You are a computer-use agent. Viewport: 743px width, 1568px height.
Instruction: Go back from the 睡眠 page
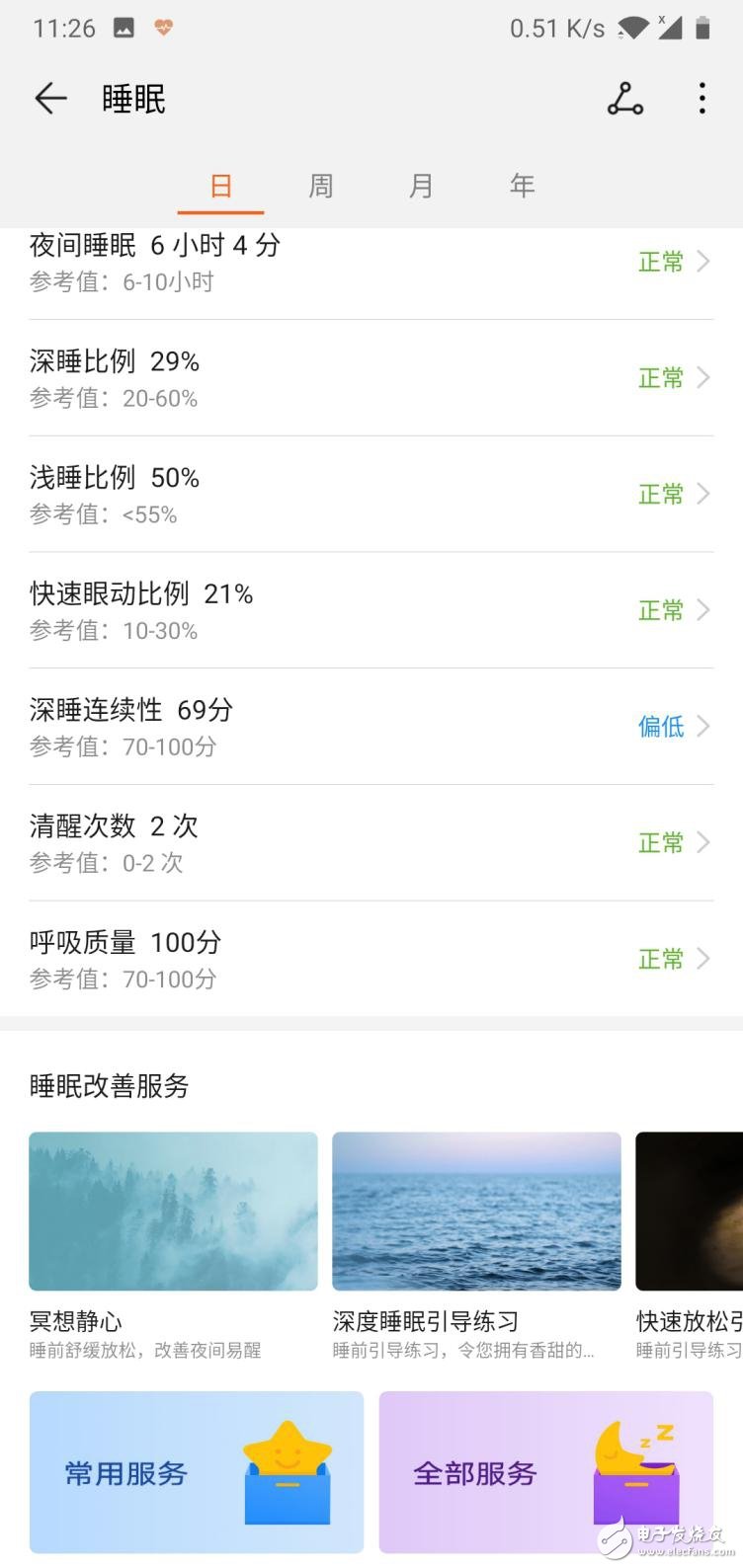[x=50, y=98]
